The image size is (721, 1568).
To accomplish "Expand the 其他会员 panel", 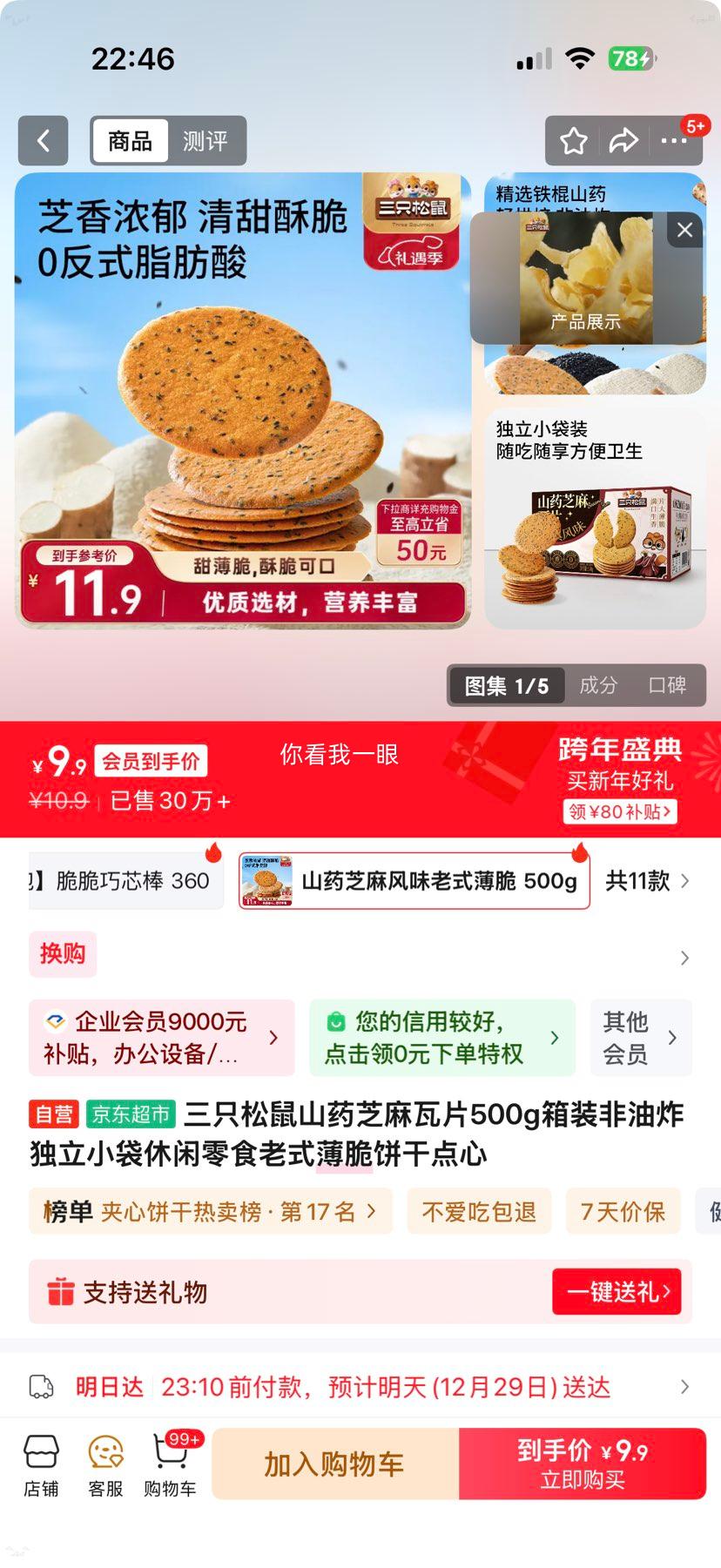I will coord(641,1037).
